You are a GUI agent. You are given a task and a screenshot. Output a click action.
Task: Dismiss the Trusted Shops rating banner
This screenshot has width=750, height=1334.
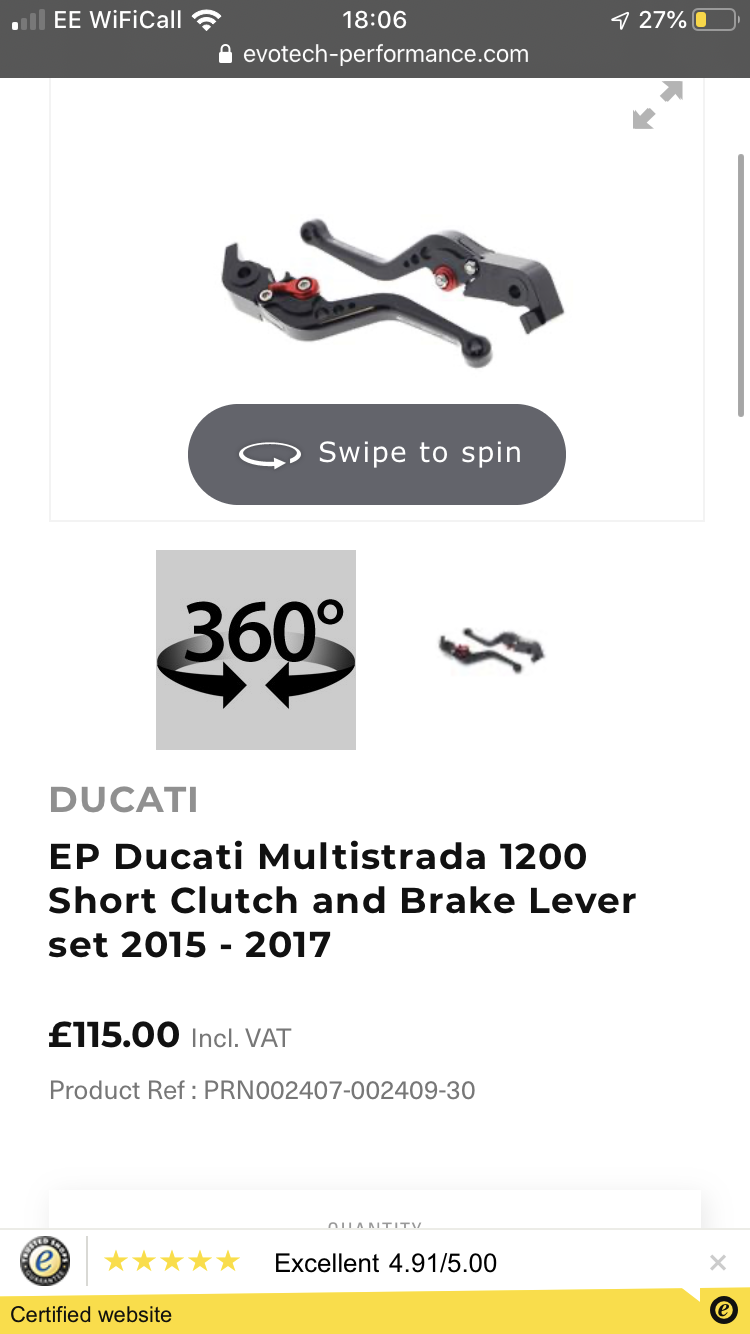(717, 1263)
